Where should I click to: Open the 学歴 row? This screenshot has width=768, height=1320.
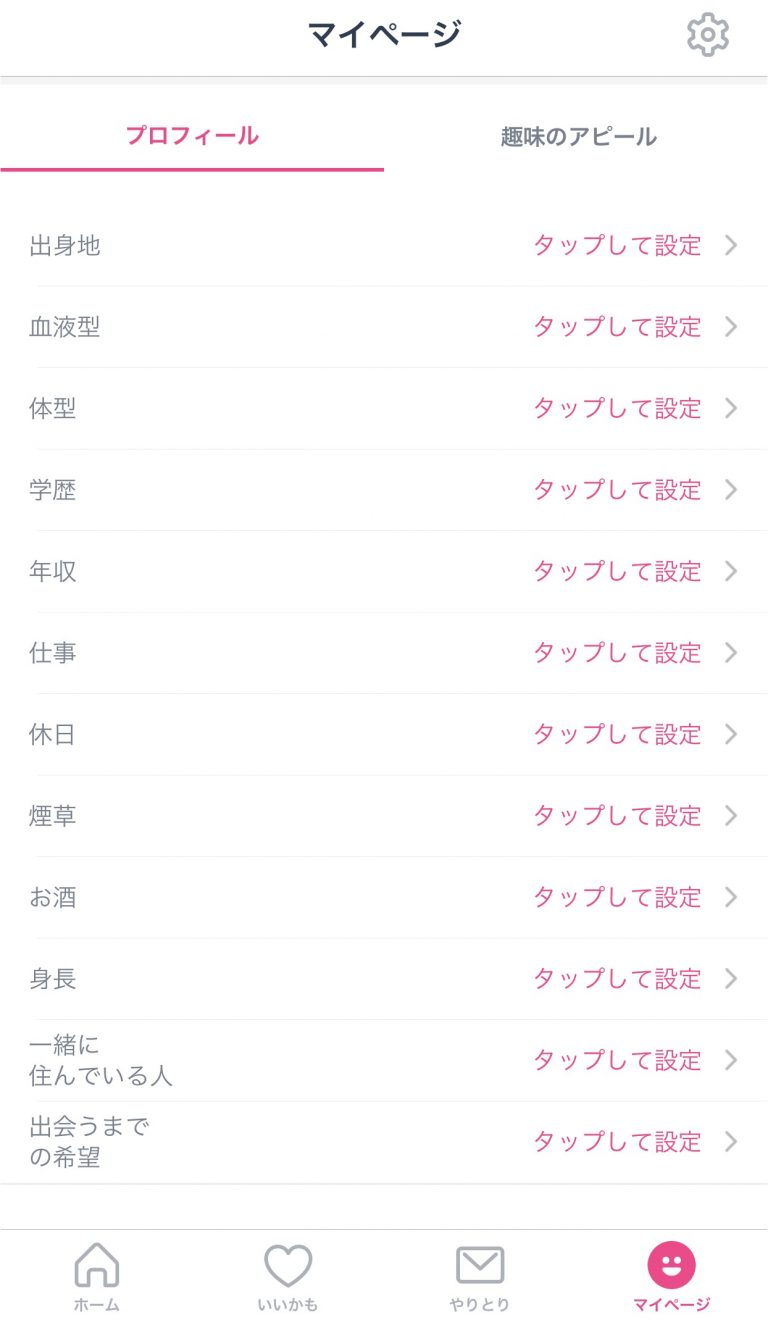[384, 490]
